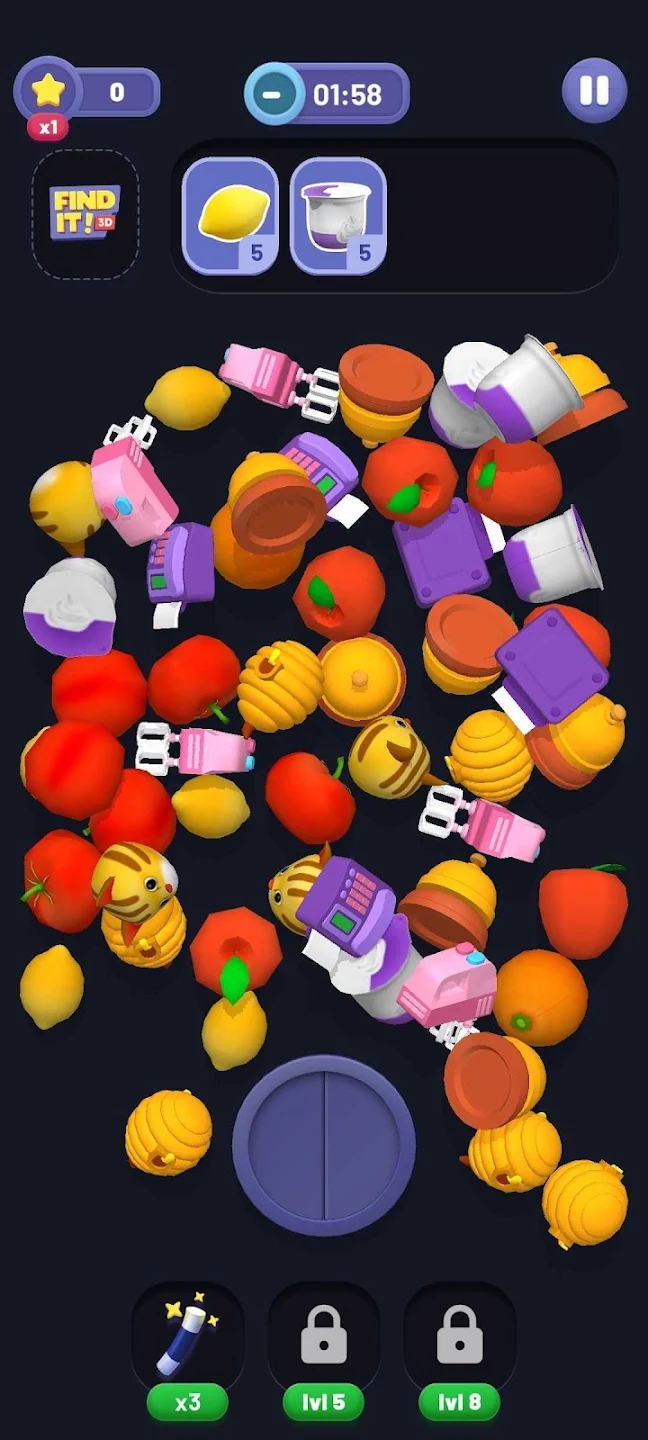Image resolution: width=648 pixels, height=1440 pixels.
Task: Pause the game
Action: coord(594,91)
